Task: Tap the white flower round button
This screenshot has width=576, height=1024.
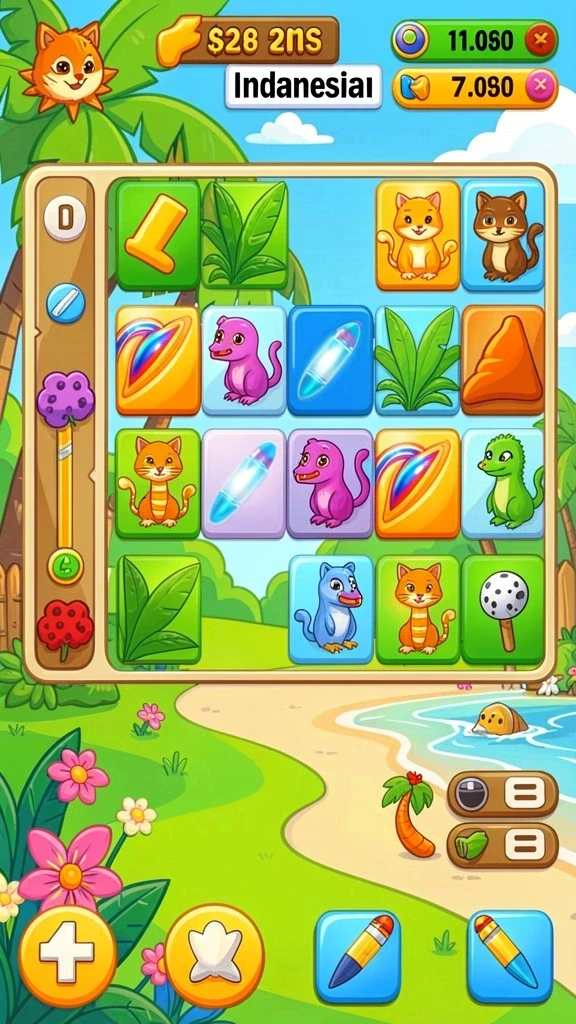Action: pyautogui.click(x=214, y=955)
